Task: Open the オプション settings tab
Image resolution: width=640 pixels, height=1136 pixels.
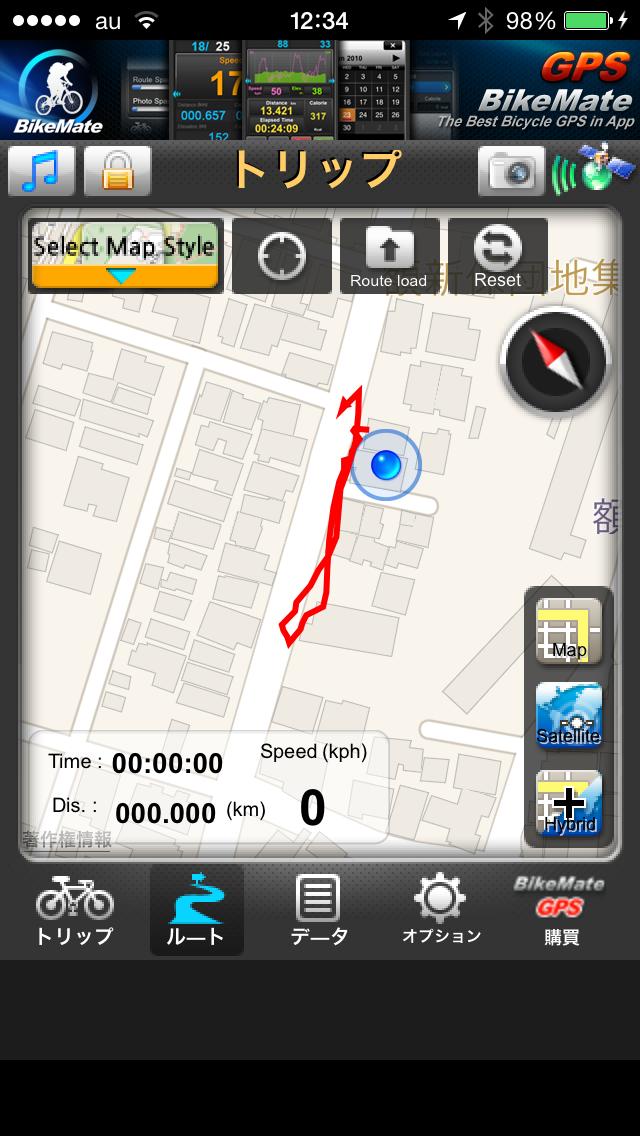Action: (441, 910)
